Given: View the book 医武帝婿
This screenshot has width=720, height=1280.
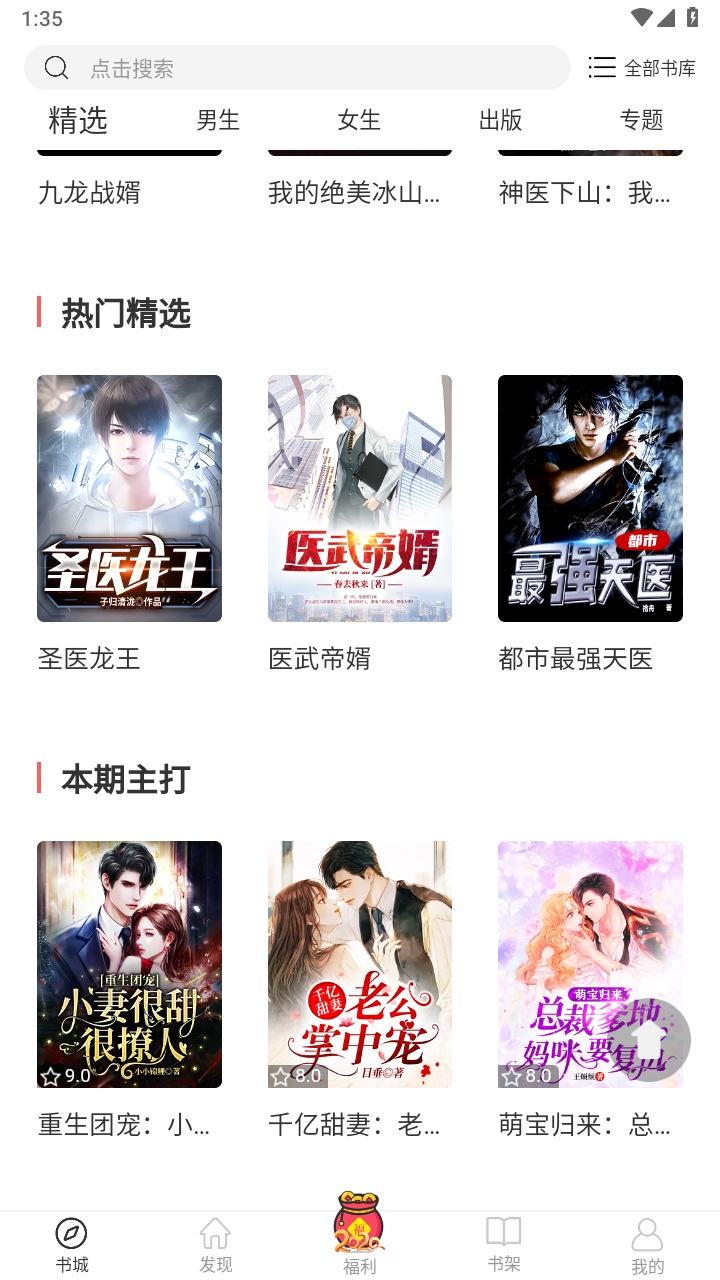Looking at the screenshot, I should [360, 498].
